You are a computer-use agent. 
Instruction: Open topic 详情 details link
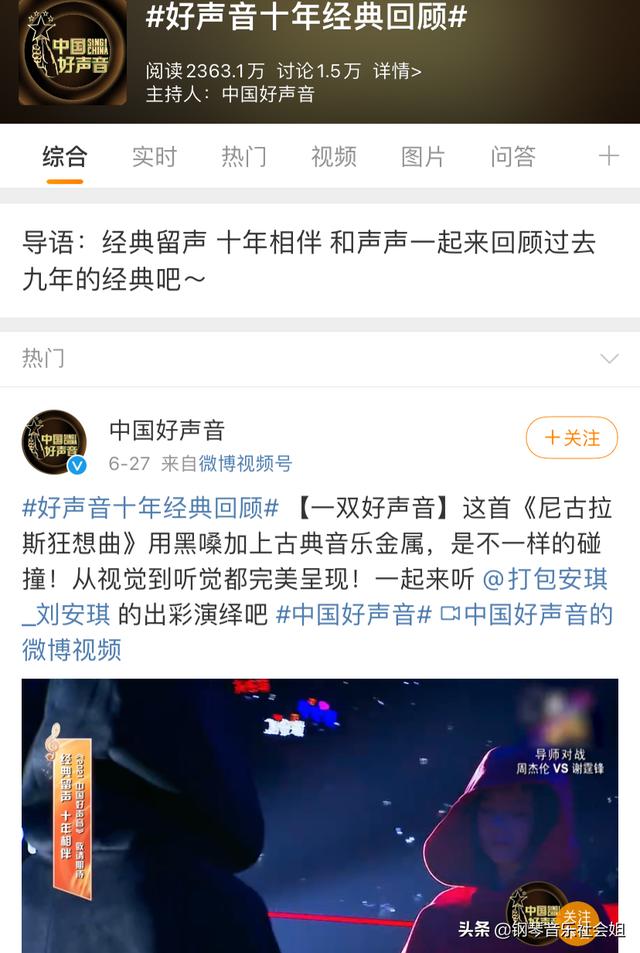[x=398, y=71]
